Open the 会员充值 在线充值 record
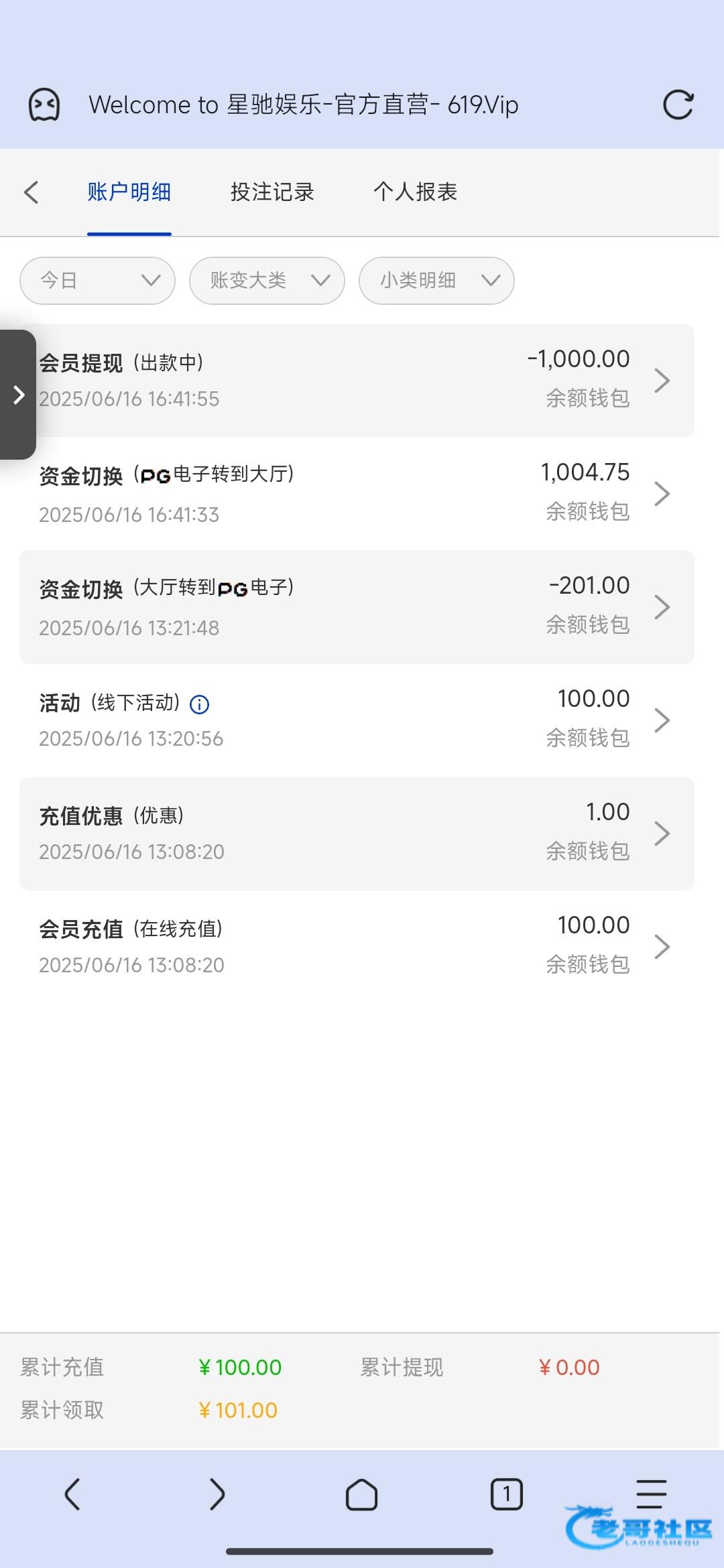Image resolution: width=724 pixels, height=1568 pixels. (357, 947)
